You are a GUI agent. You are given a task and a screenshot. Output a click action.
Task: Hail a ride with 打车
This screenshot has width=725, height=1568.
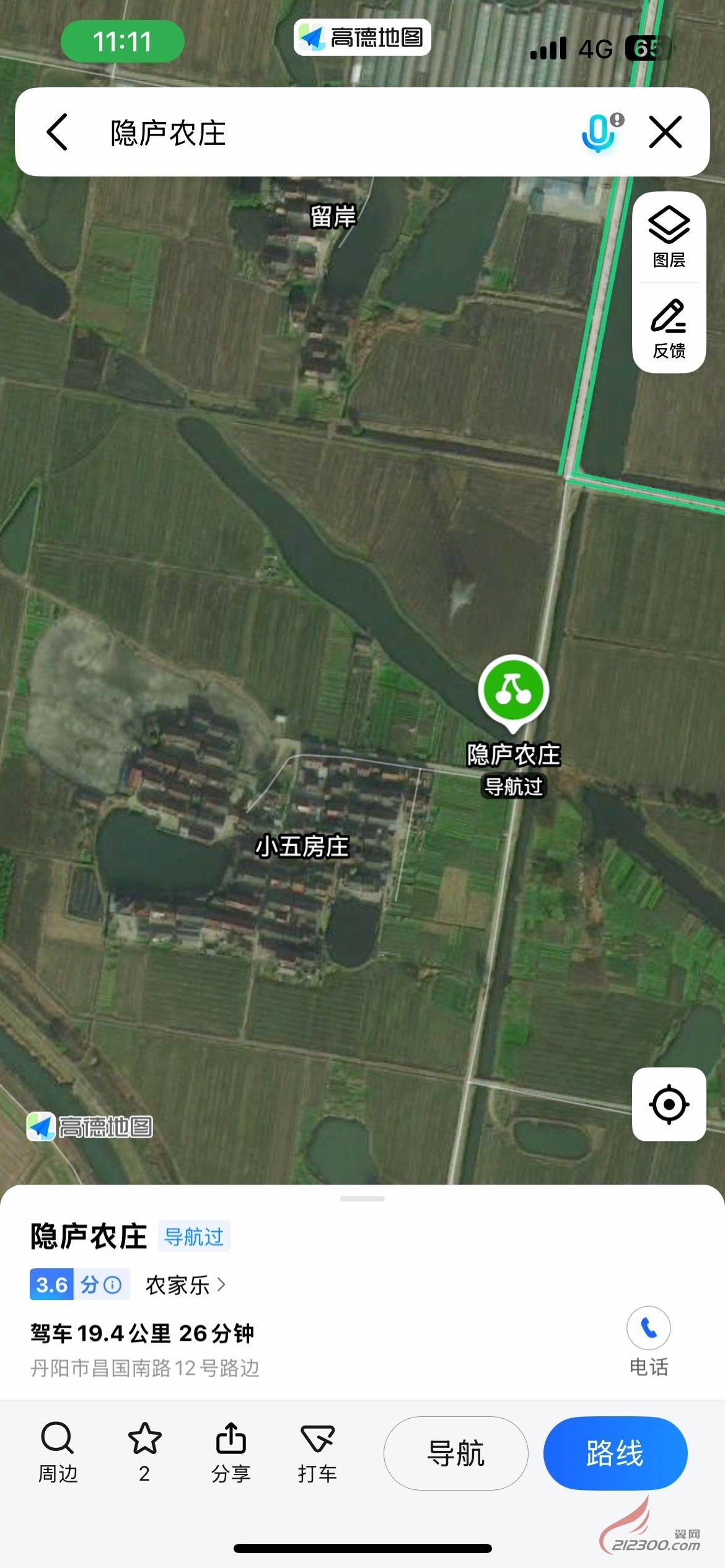(x=317, y=1452)
